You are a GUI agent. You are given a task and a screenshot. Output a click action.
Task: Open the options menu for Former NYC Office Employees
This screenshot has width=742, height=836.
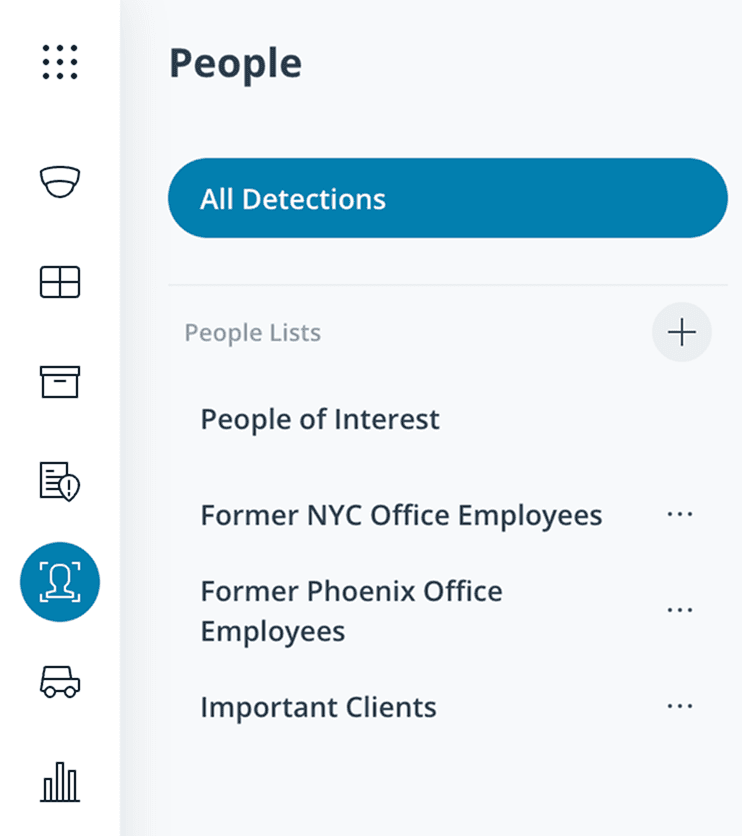680,514
